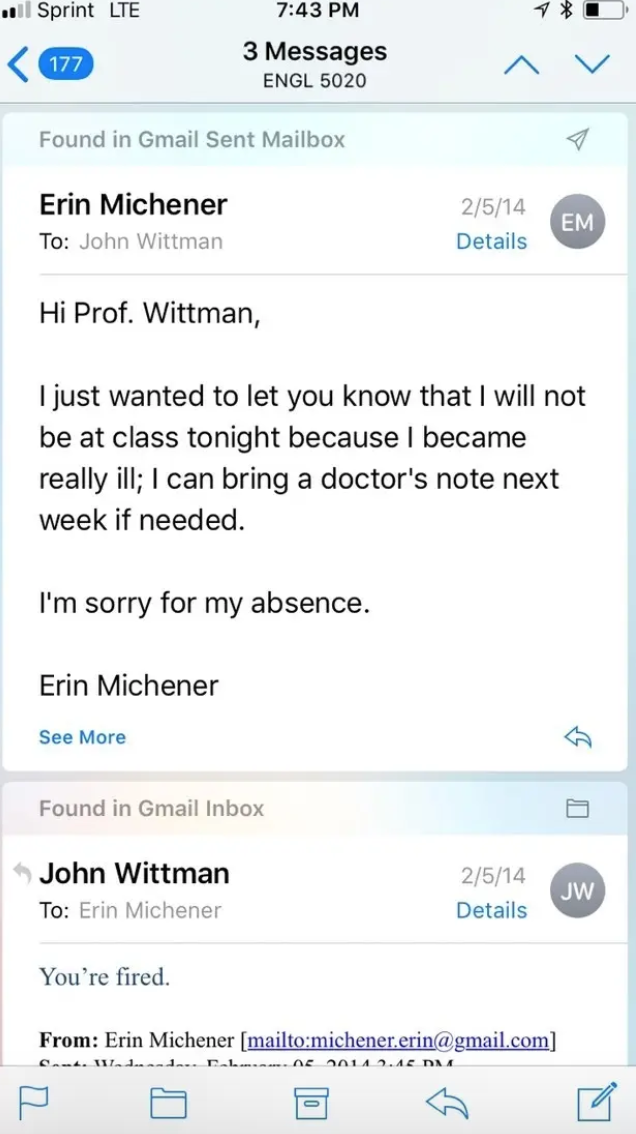Jump to the previous message with up arrow
This screenshot has width=636, height=1134.
521,65
